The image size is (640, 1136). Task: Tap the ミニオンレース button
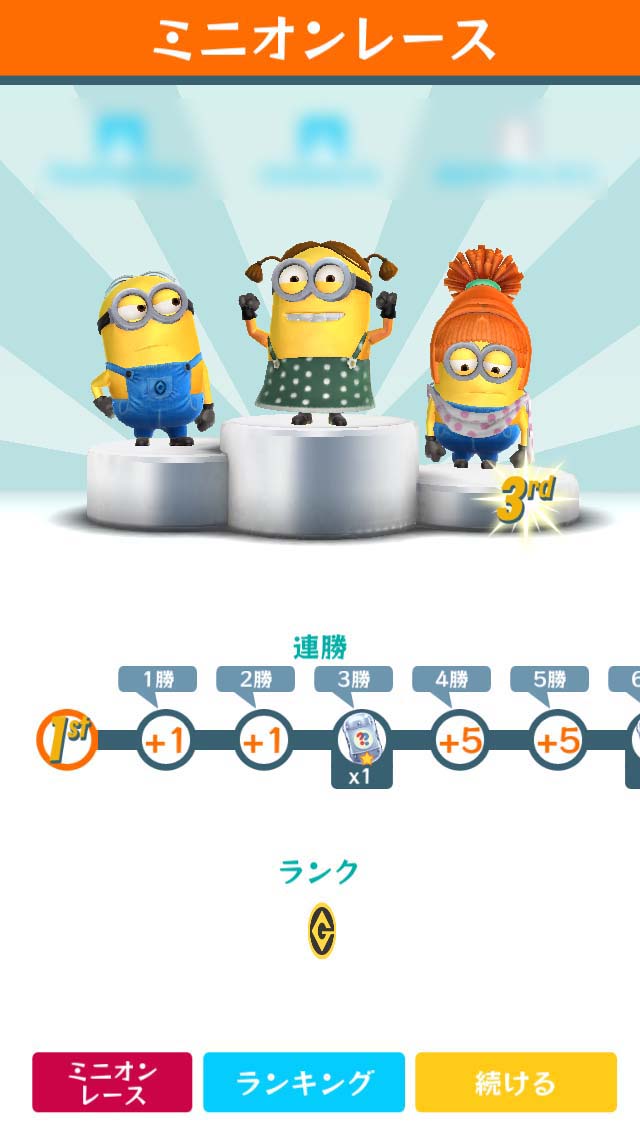[x=112, y=1082]
